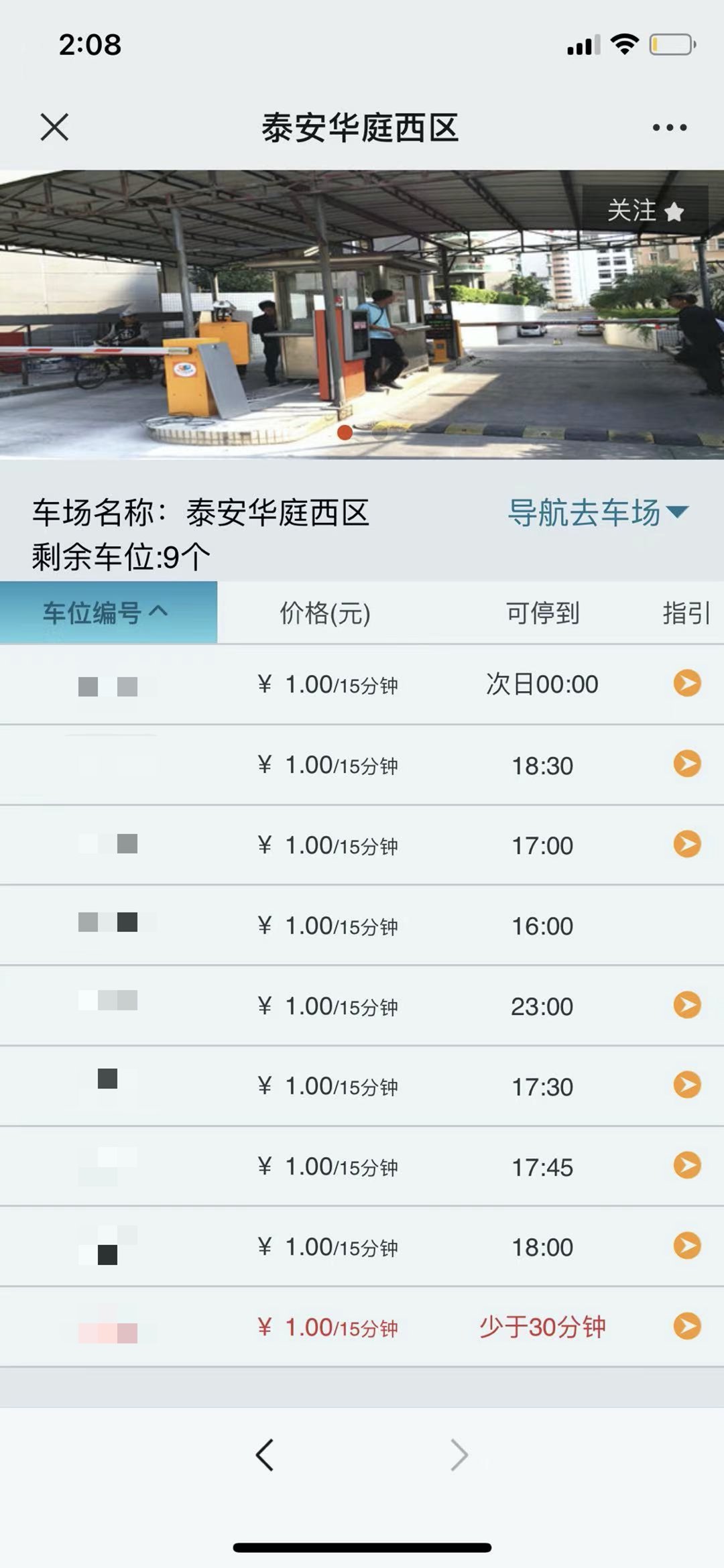
Task: Close the page with the X icon
Action: coord(54,127)
